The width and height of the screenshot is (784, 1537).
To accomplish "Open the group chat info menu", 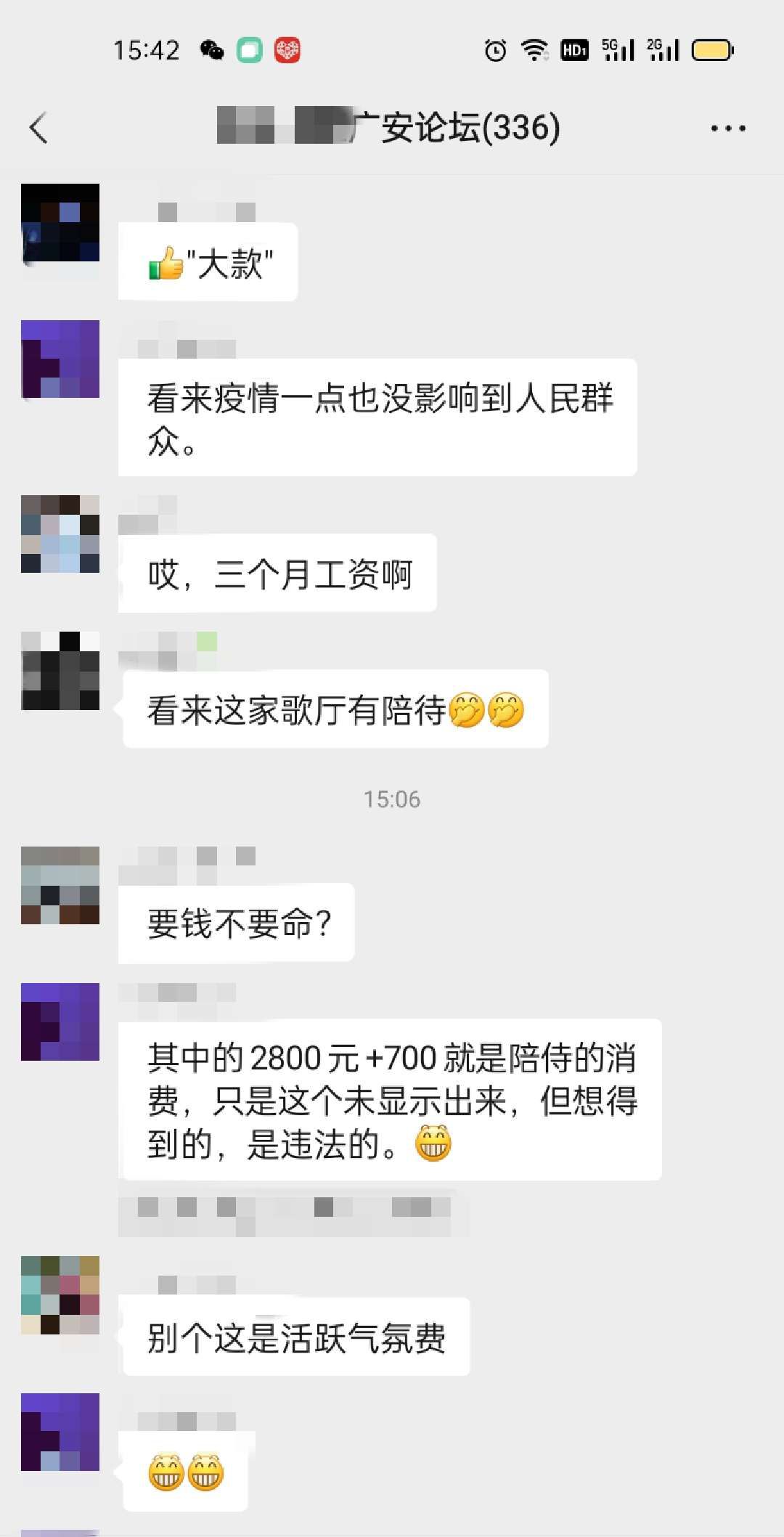I will (x=727, y=129).
